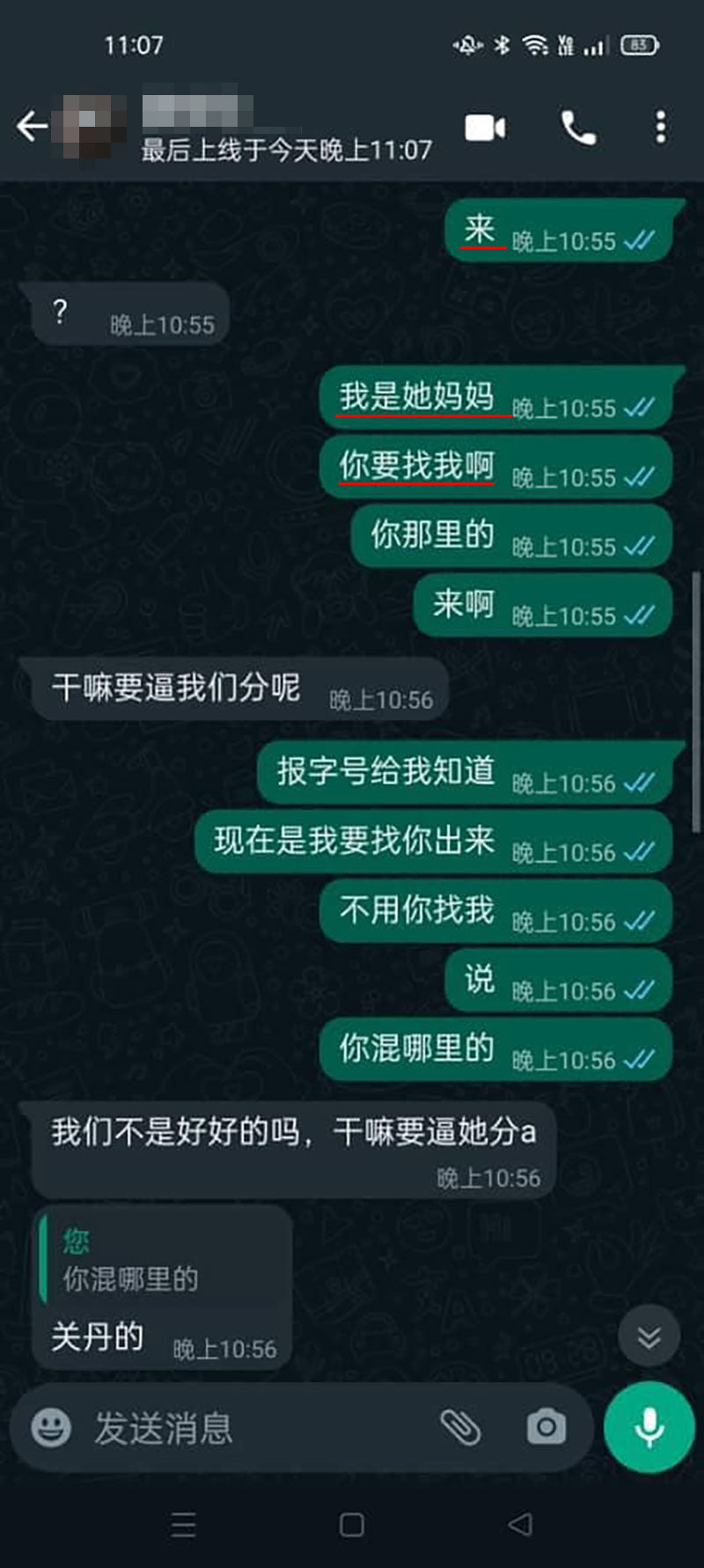This screenshot has width=704, height=1568.
Task: Go back to the chat list
Action: pyautogui.click(x=32, y=127)
